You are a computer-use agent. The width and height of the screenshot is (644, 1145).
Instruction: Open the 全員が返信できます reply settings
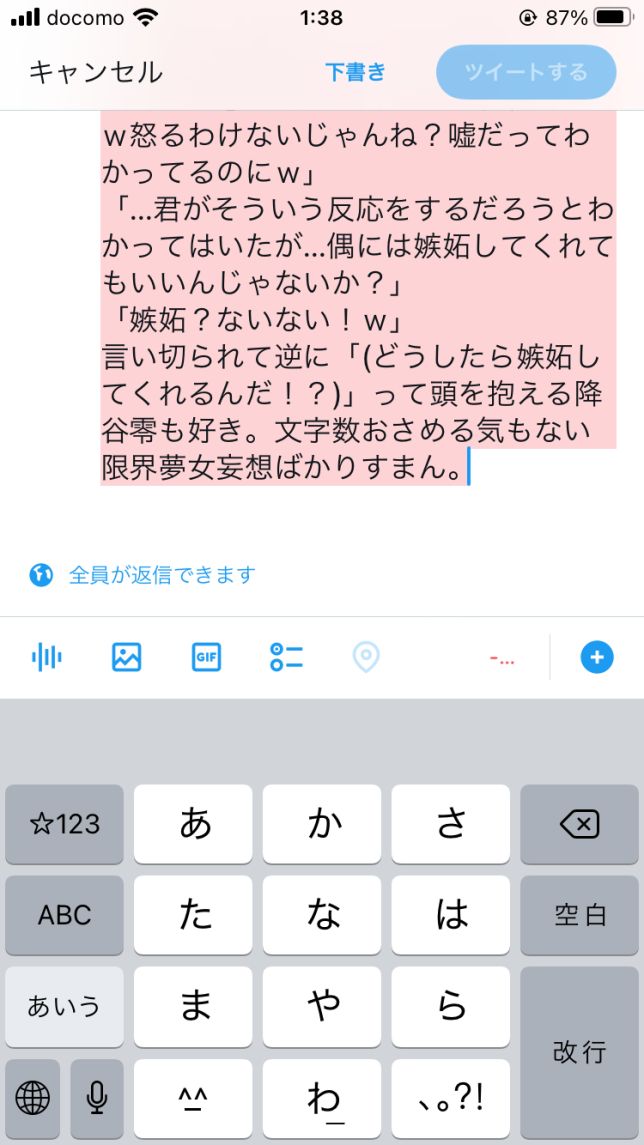point(162,575)
